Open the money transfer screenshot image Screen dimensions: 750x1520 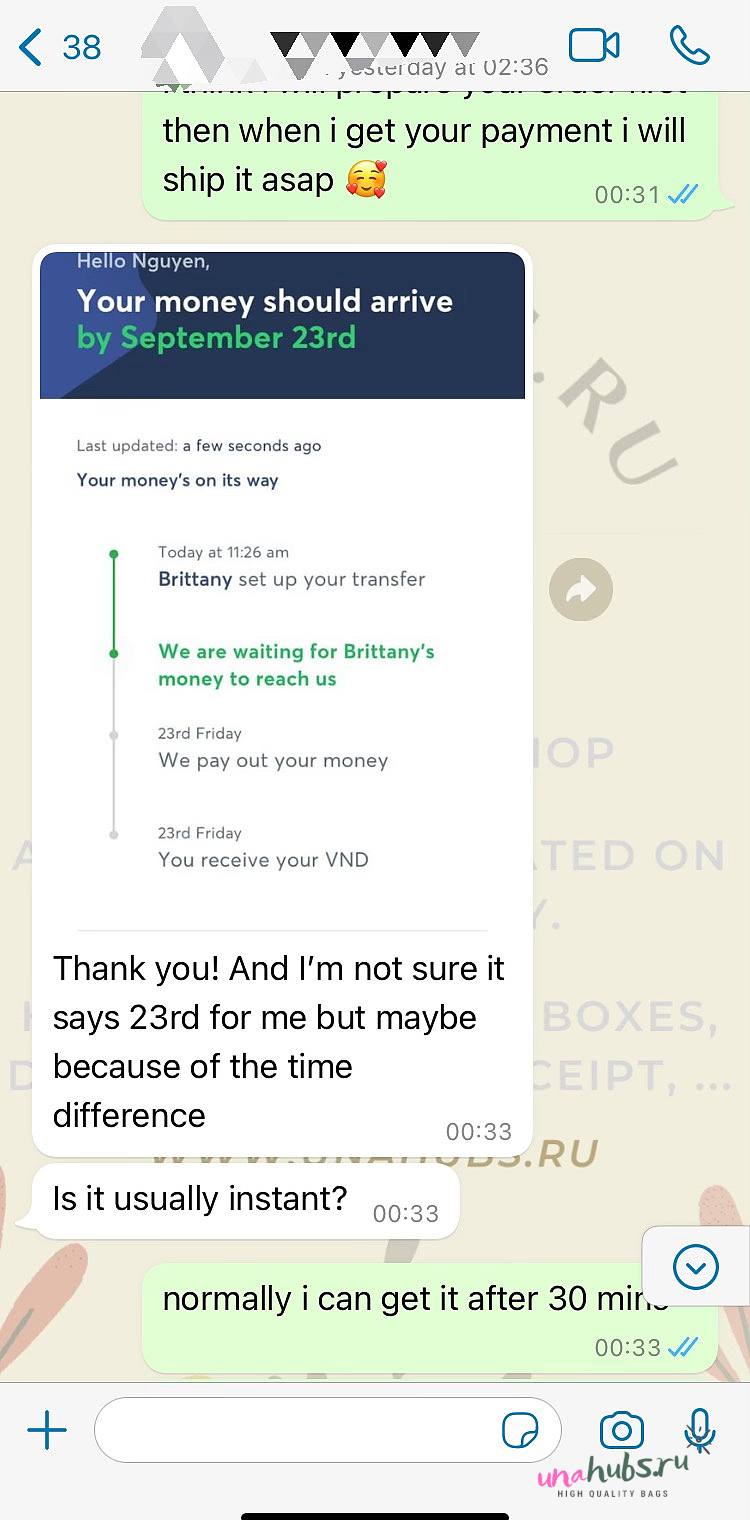click(x=282, y=590)
